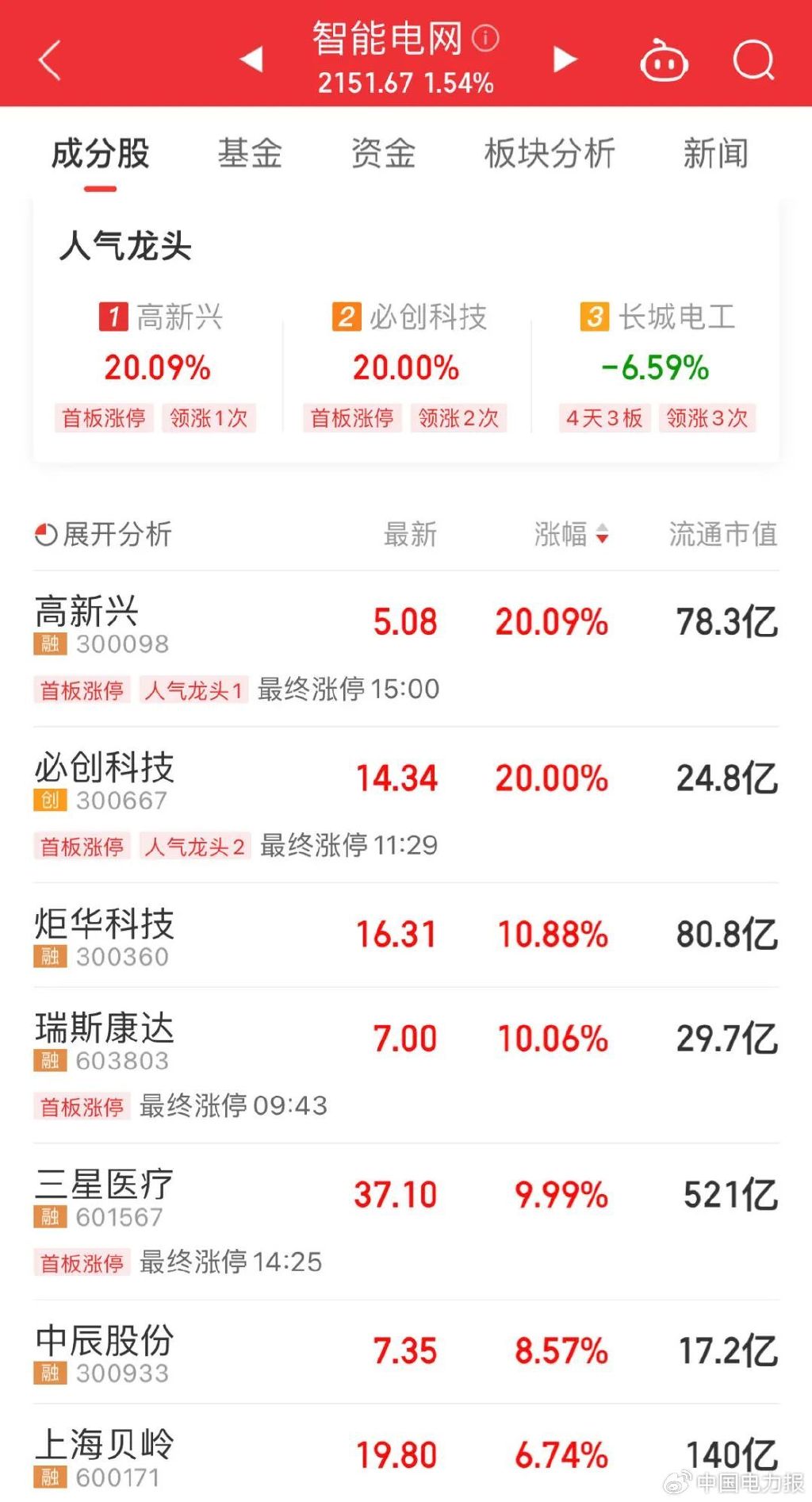Tap the back arrow in the header

coord(49,62)
